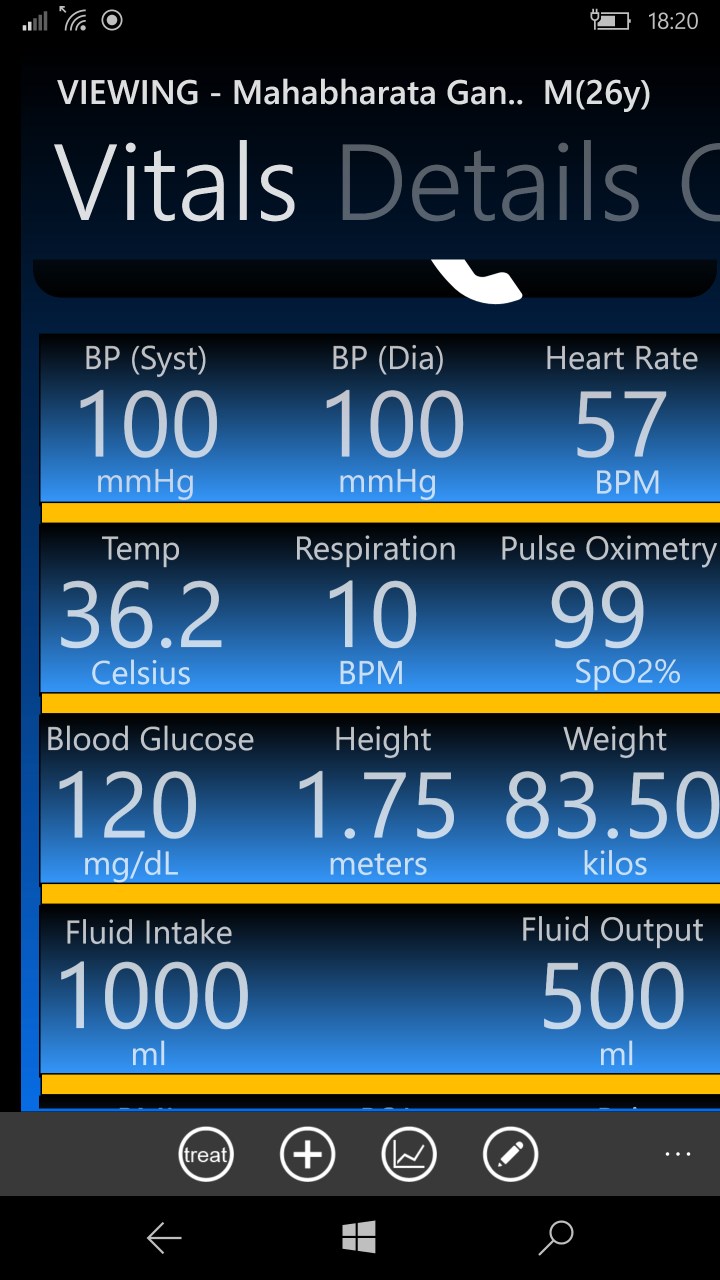Open the vitals chart view
This screenshot has width=720, height=1280.
(x=409, y=1155)
